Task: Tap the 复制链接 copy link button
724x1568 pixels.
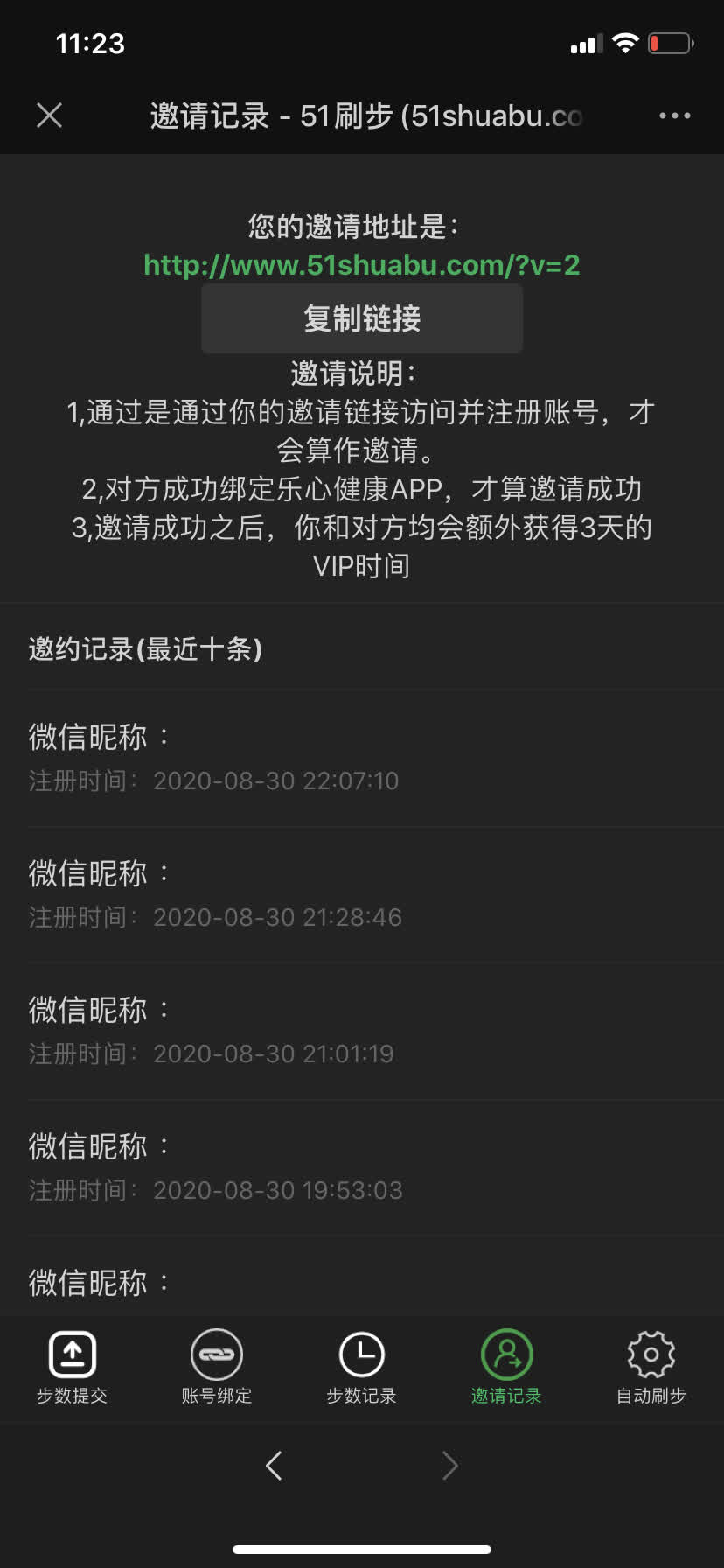Action: click(361, 318)
